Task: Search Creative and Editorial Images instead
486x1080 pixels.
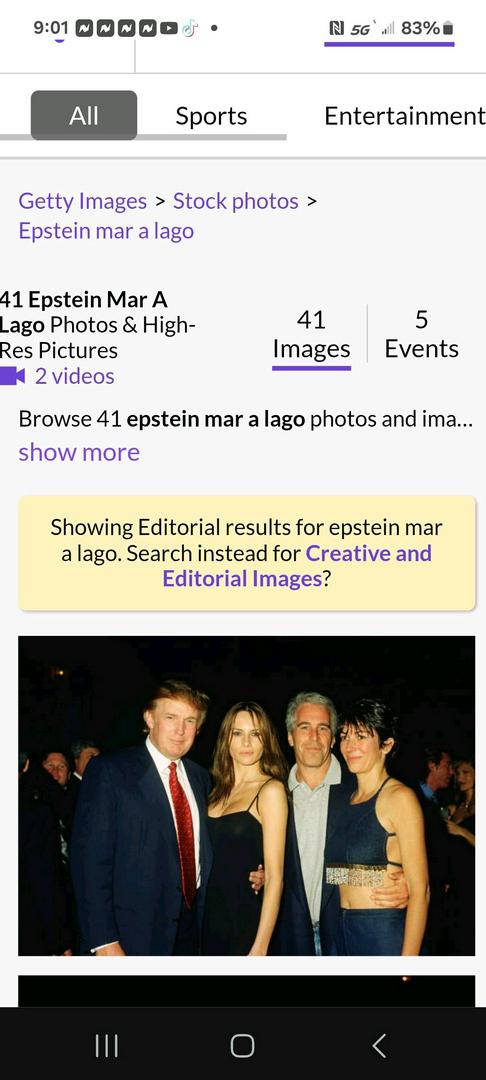Action: tap(297, 565)
